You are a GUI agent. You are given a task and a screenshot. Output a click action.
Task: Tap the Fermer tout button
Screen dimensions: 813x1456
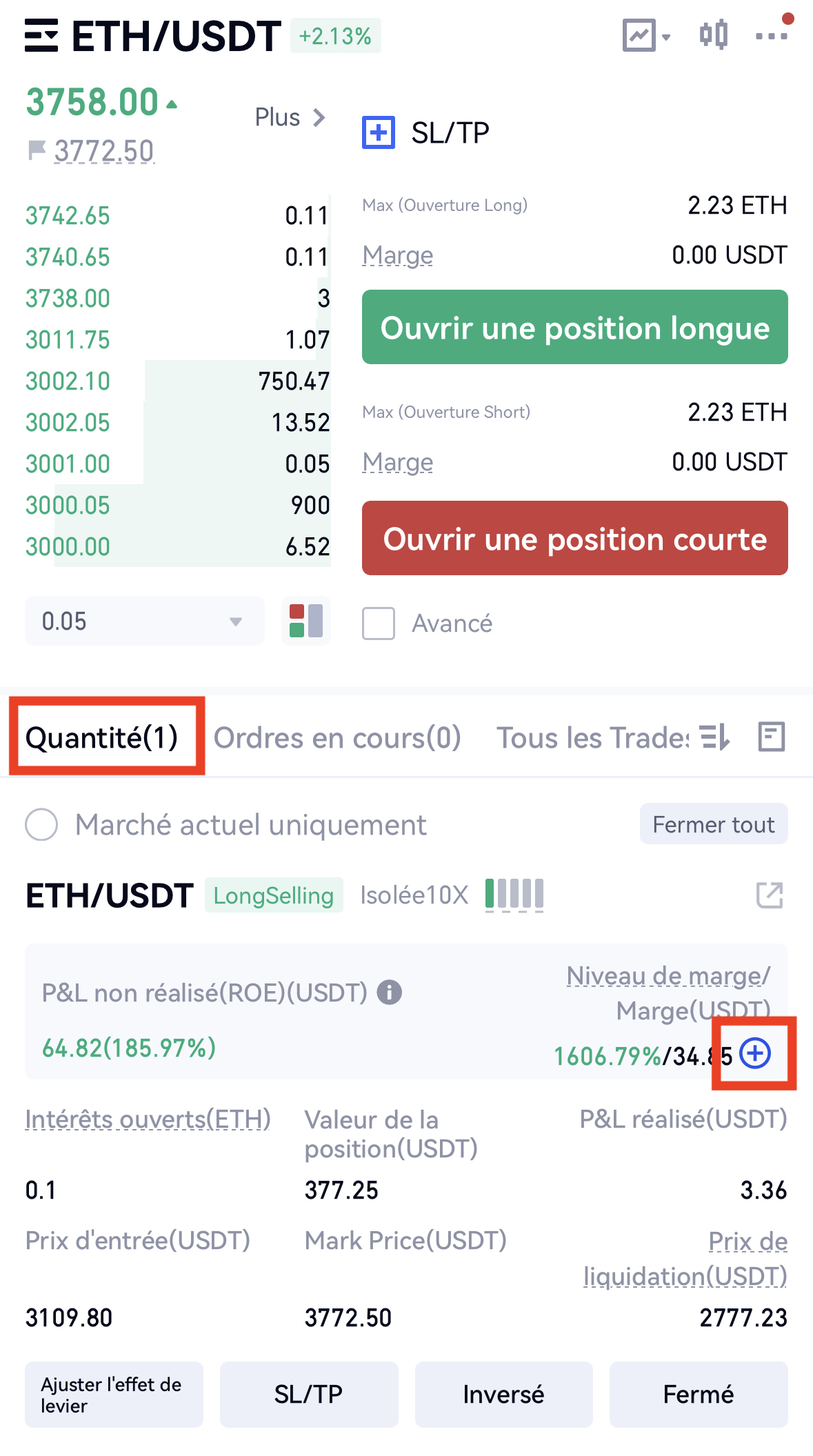click(713, 824)
